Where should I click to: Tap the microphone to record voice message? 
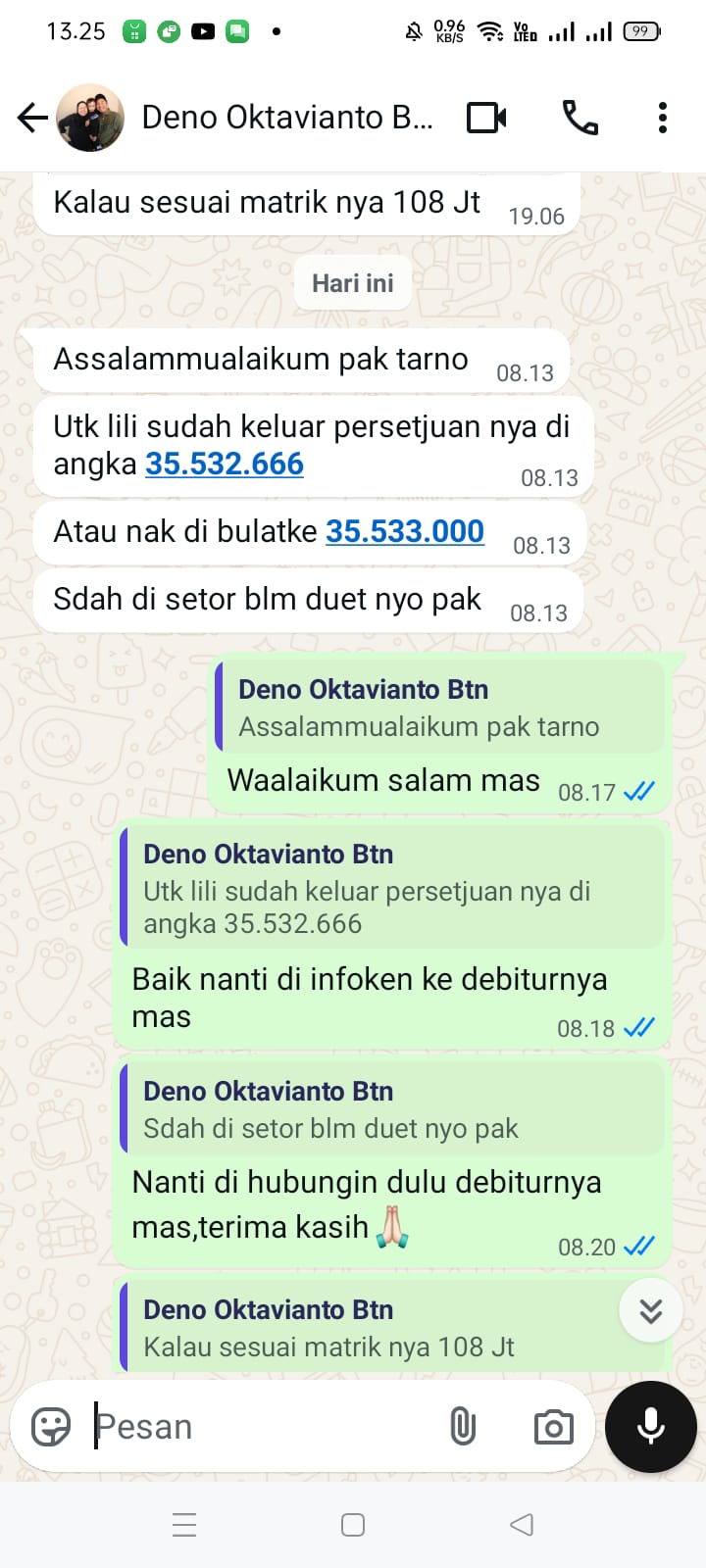pyautogui.click(x=650, y=1426)
